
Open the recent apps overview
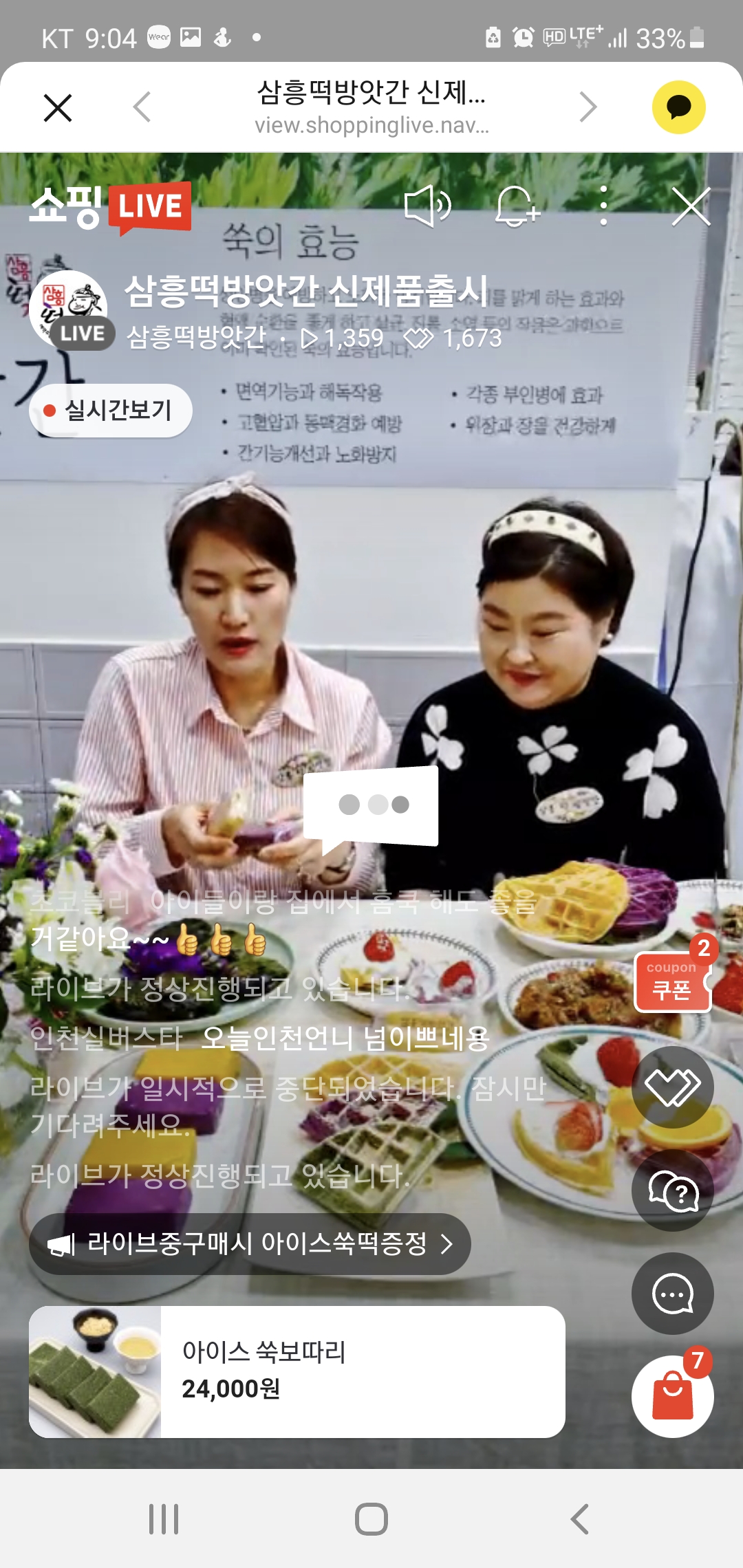[x=164, y=1519]
